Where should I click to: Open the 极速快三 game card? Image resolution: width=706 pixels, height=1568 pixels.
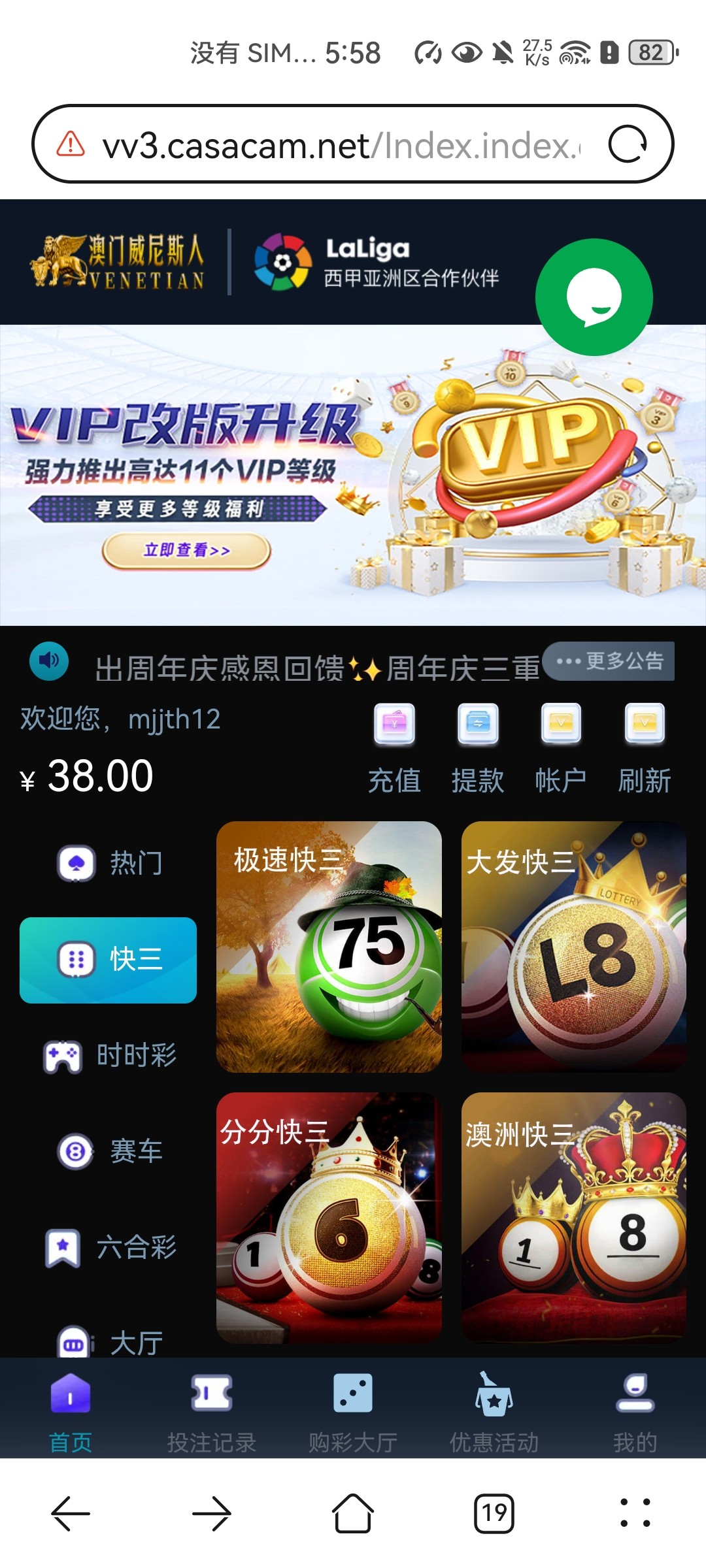click(x=329, y=947)
